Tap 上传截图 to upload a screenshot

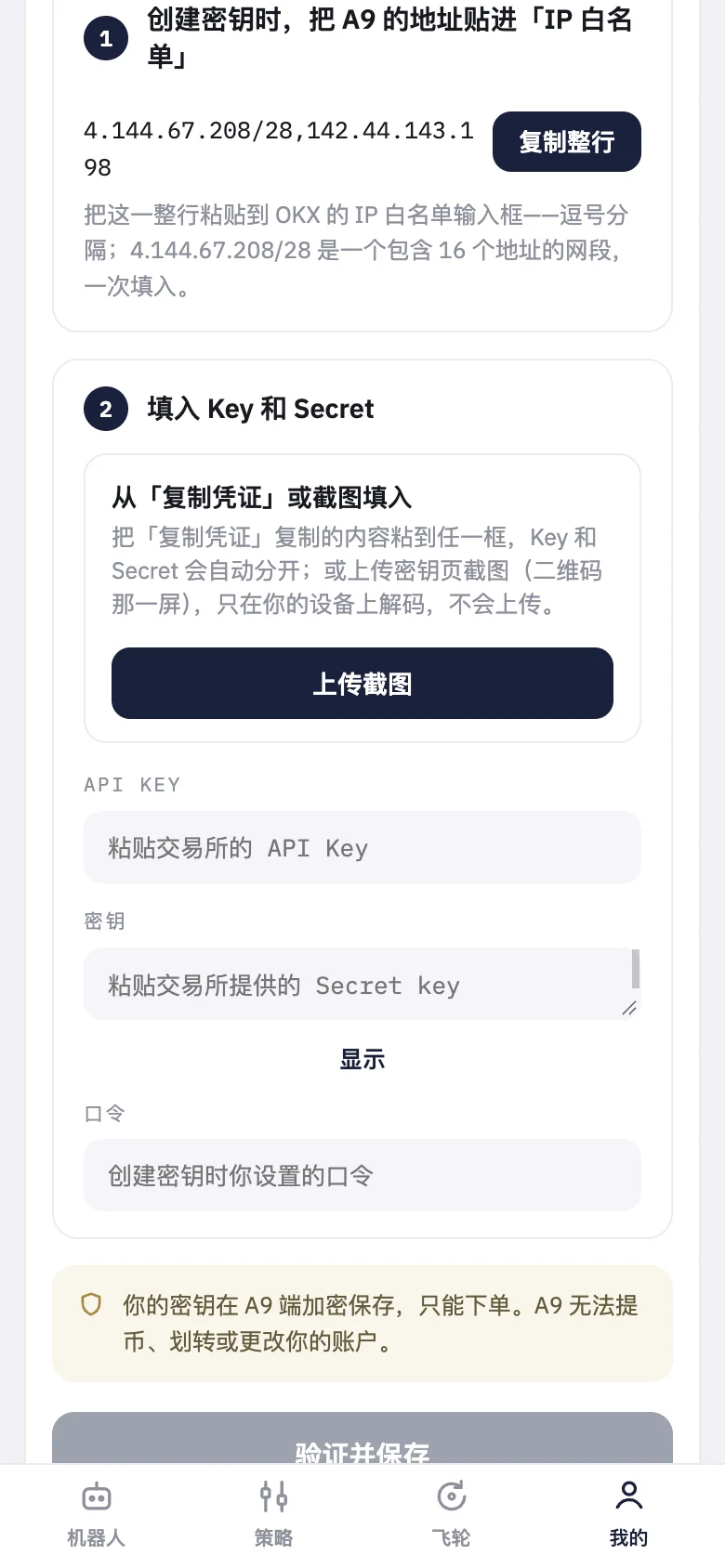point(362,683)
